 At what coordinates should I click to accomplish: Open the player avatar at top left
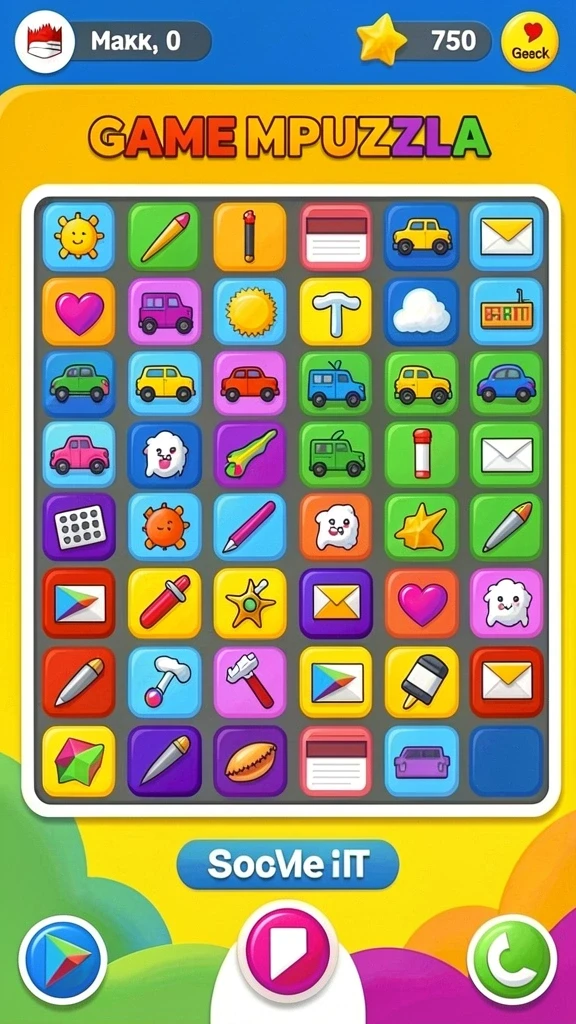[x=44, y=42]
